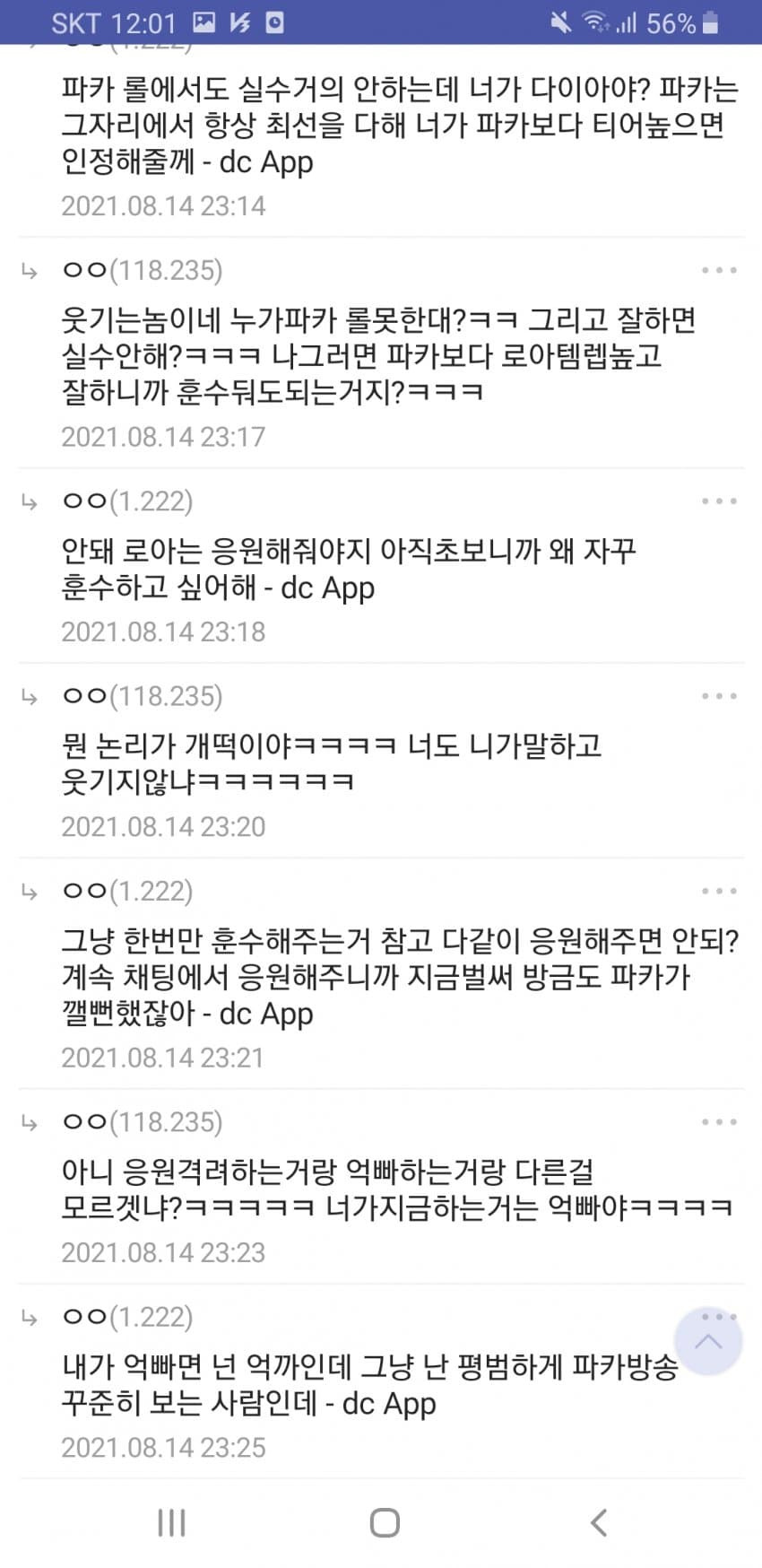Open overflow menu on the 23:20 comment
Image resolution: width=762 pixels, height=1568 pixels.
pos(719,696)
